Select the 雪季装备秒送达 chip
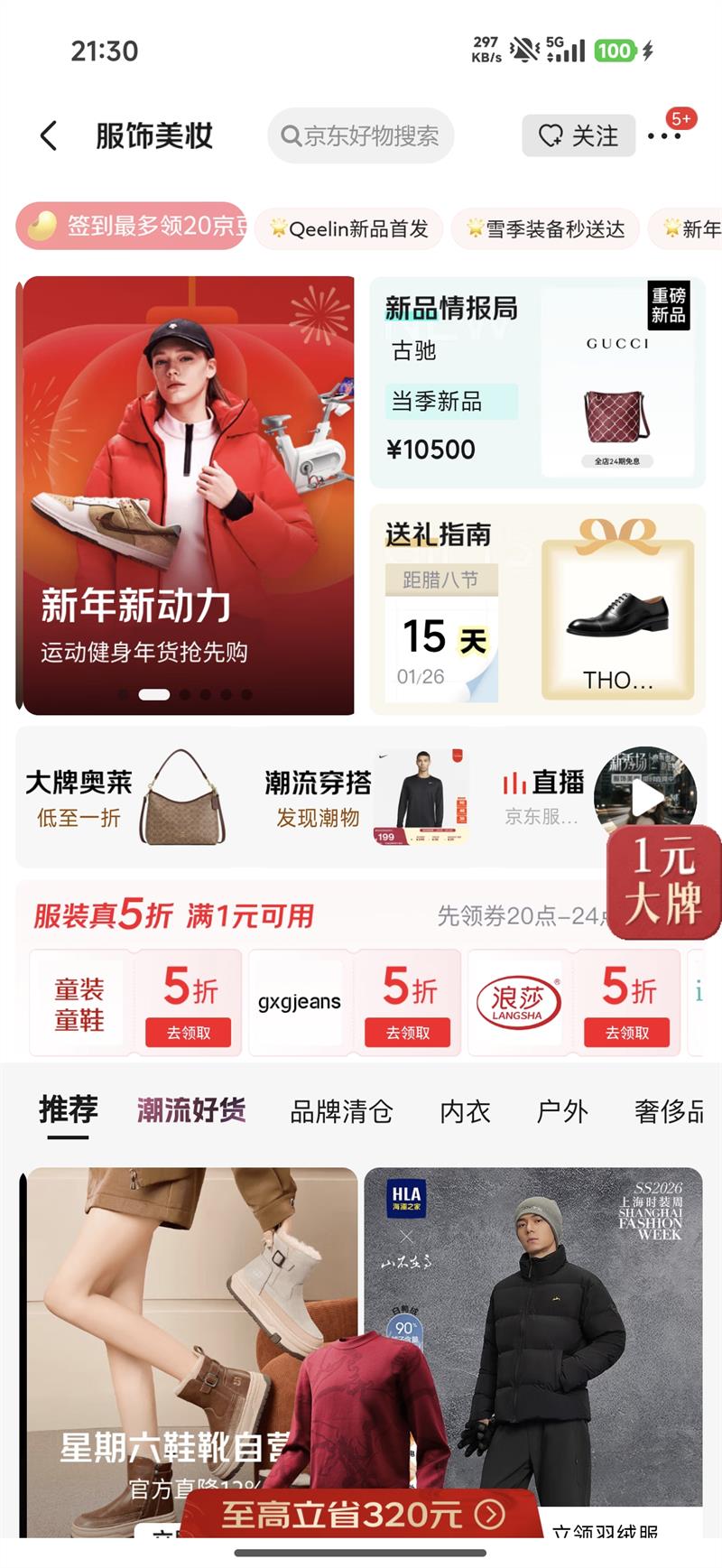Viewport: 722px width, 1568px height. 545,229
